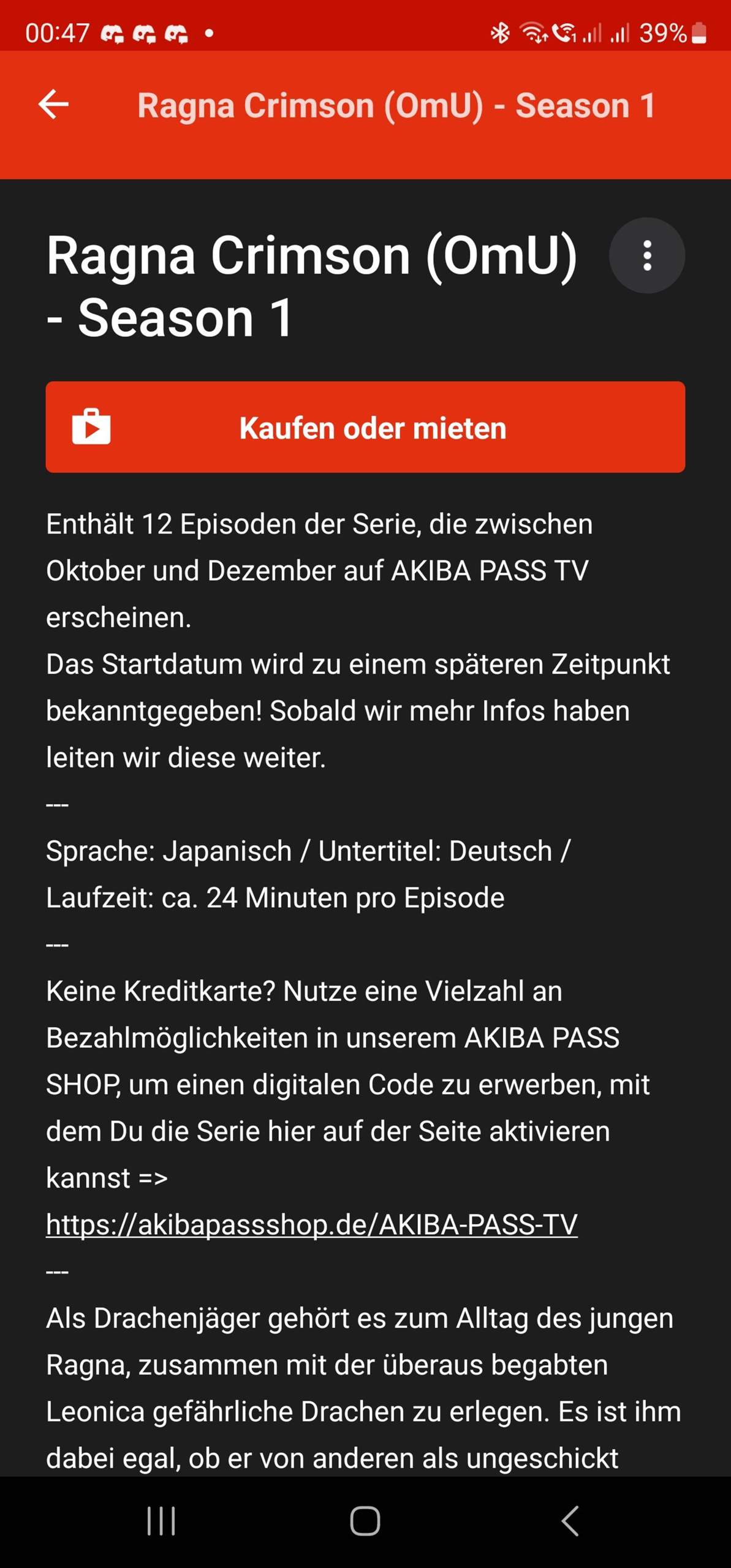
Task: Show recent apps from navigation bar
Action: pos(161,1521)
